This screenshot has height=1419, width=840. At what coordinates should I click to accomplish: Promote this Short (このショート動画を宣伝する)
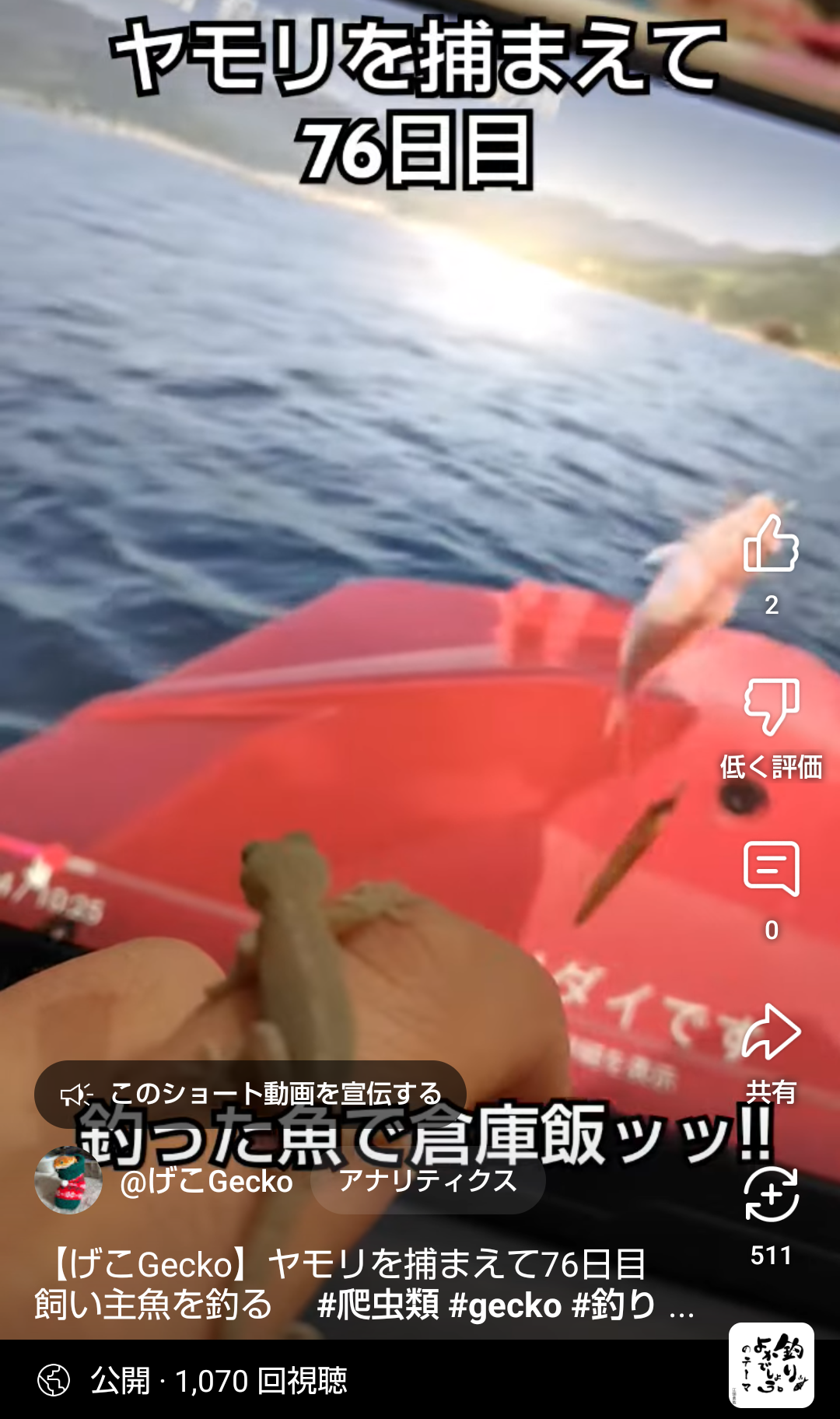250,1095
